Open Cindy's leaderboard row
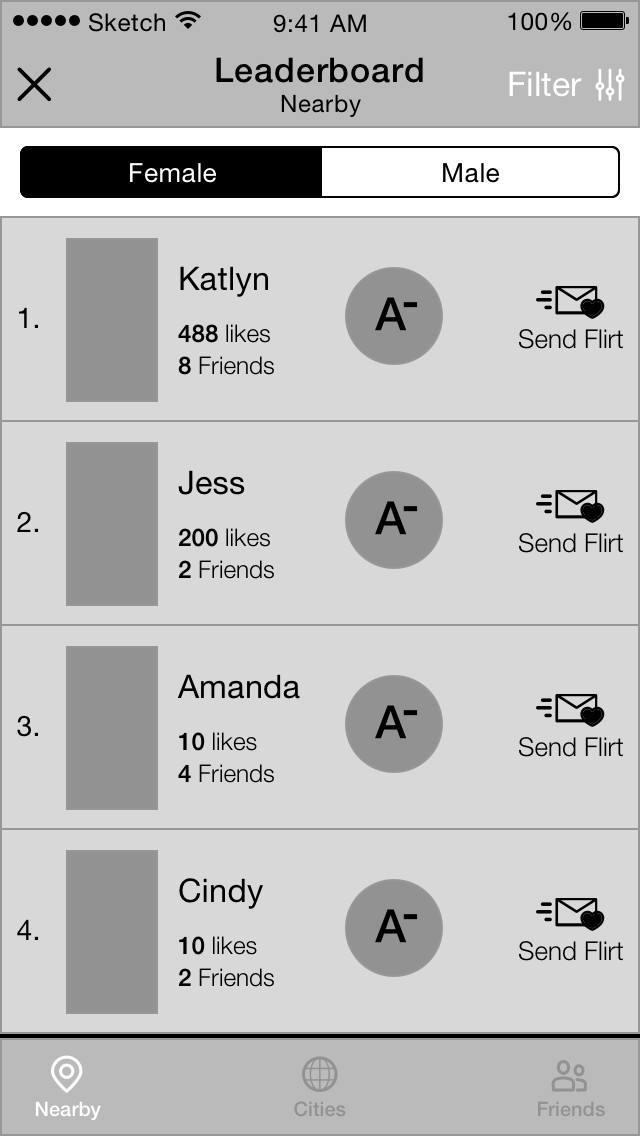Screen dimensions: 640x1136 (x=320, y=931)
